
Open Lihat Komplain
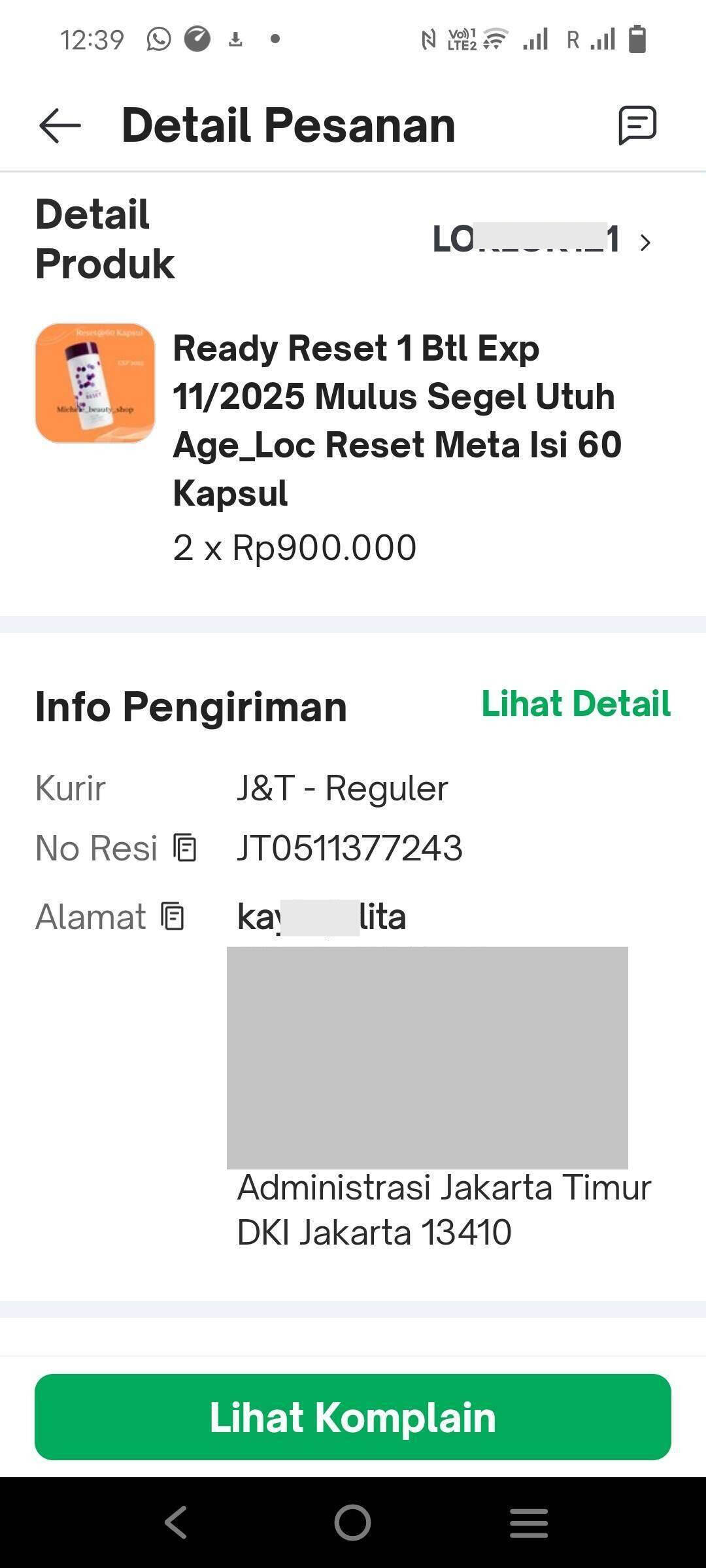point(353,1417)
